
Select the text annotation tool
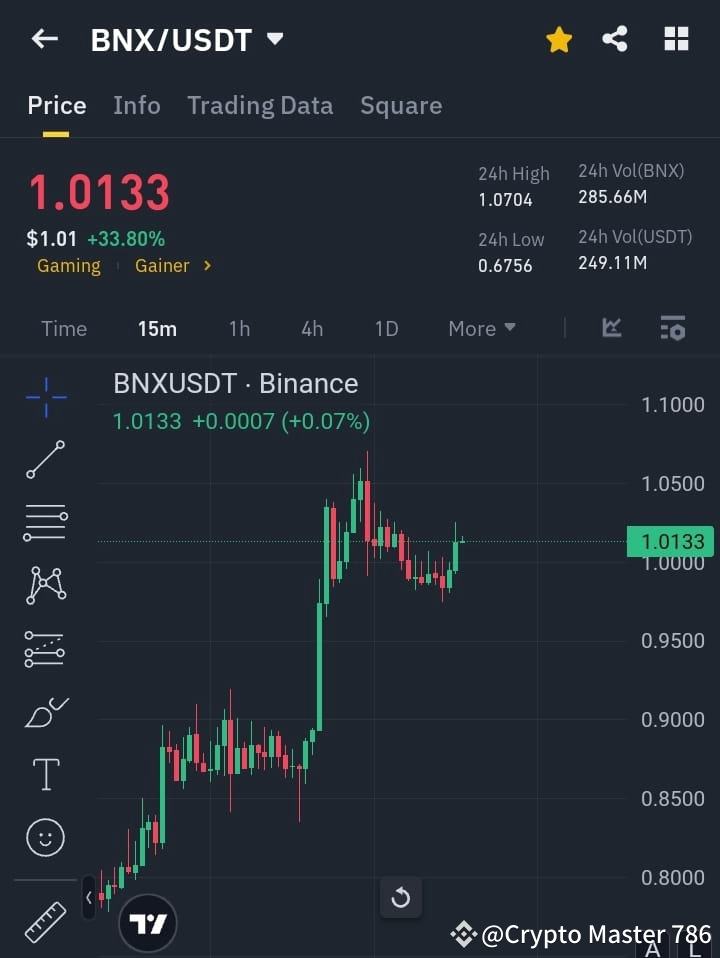[x=45, y=773]
